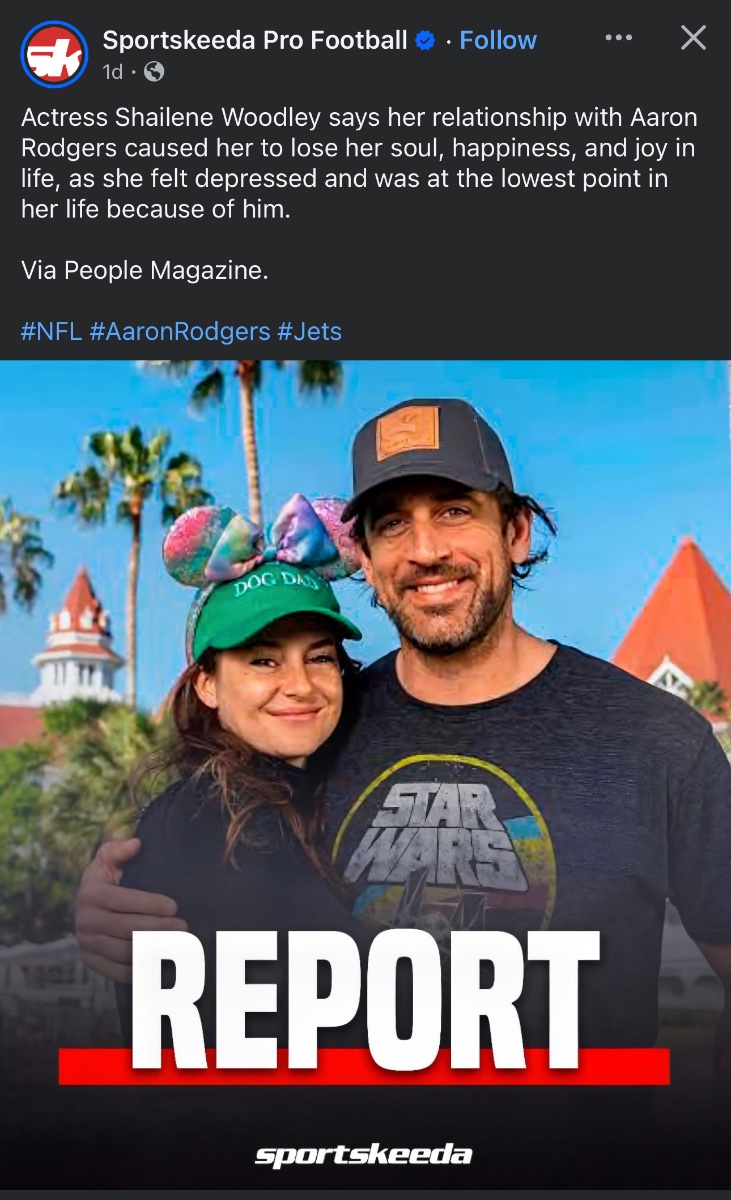The height and width of the screenshot is (1200, 731).
Task: Tap the Sportskeeda Pro Football page name
Action: click(255, 40)
